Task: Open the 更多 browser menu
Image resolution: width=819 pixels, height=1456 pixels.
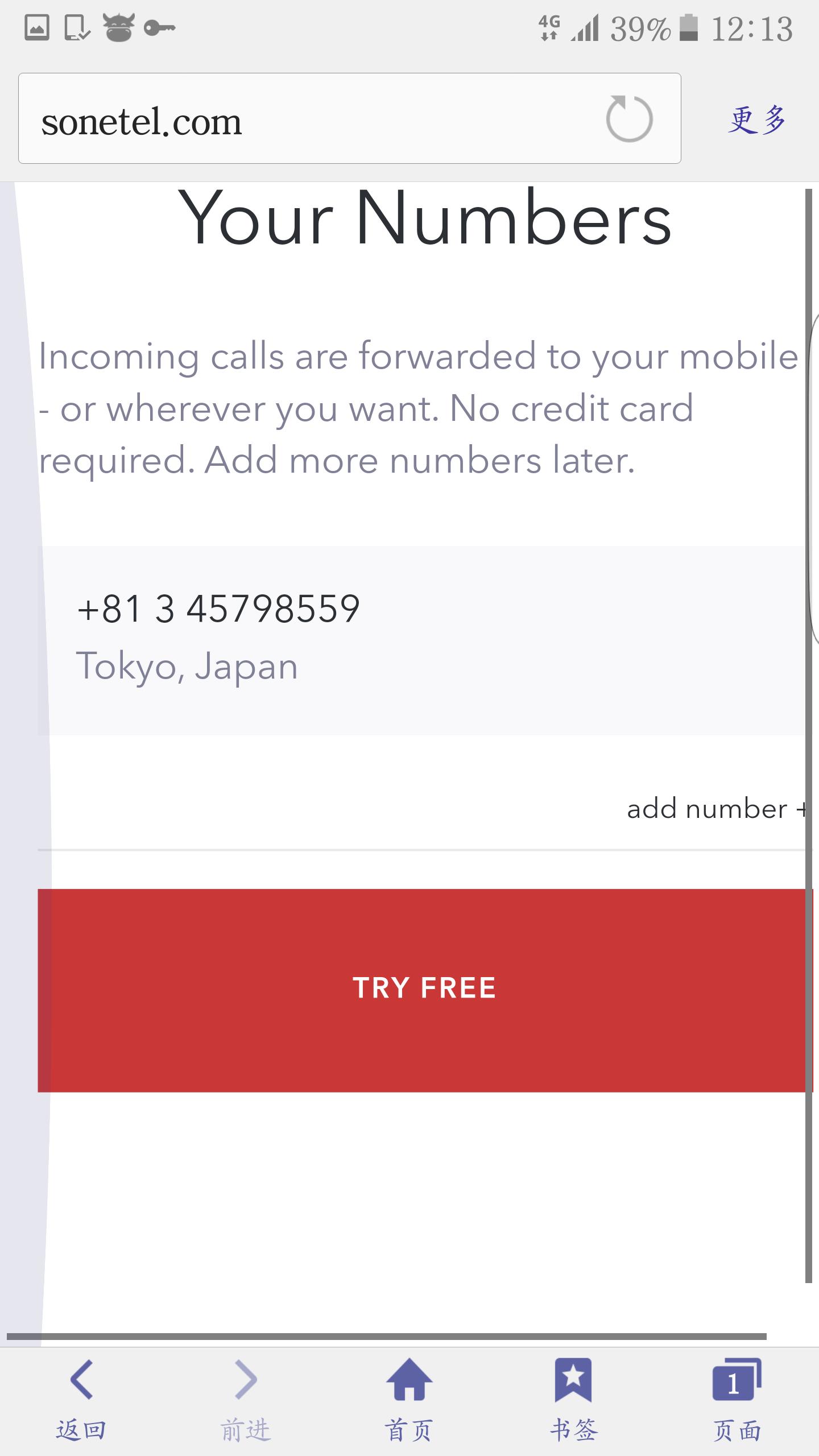Action: (756, 119)
